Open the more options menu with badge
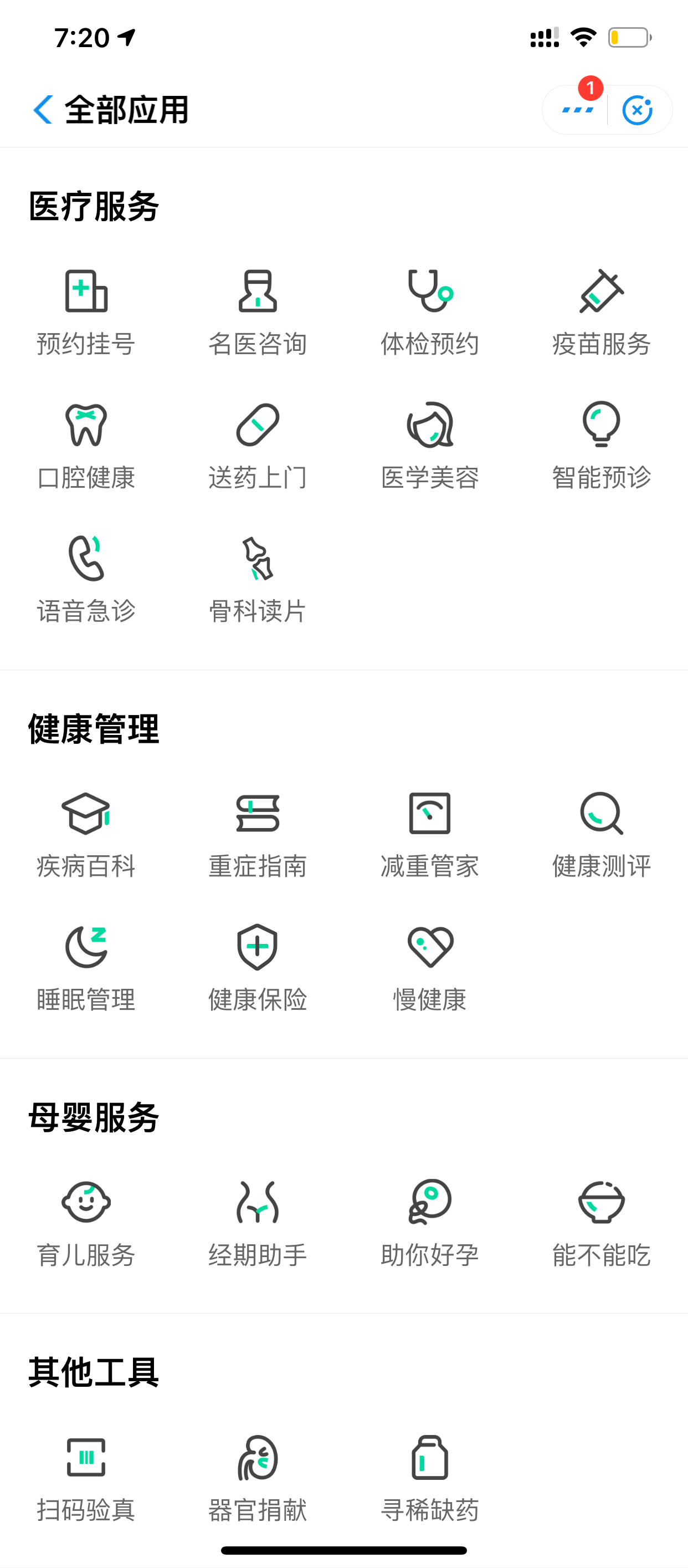This screenshot has width=688, height=1568. 577,110
